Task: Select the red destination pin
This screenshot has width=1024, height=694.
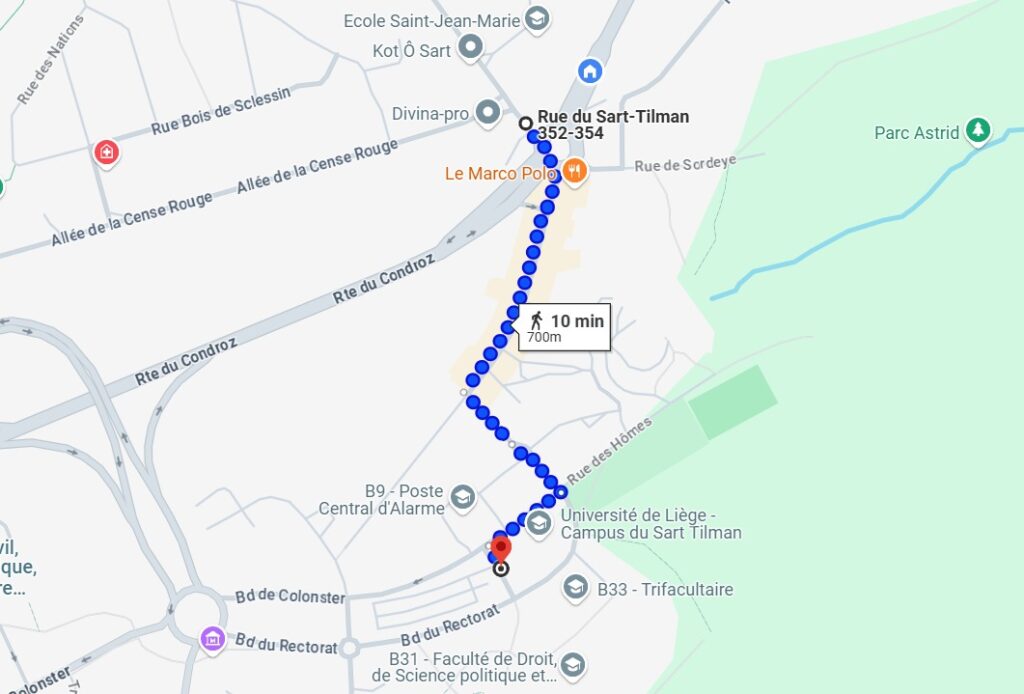Action: pos(500,549)
